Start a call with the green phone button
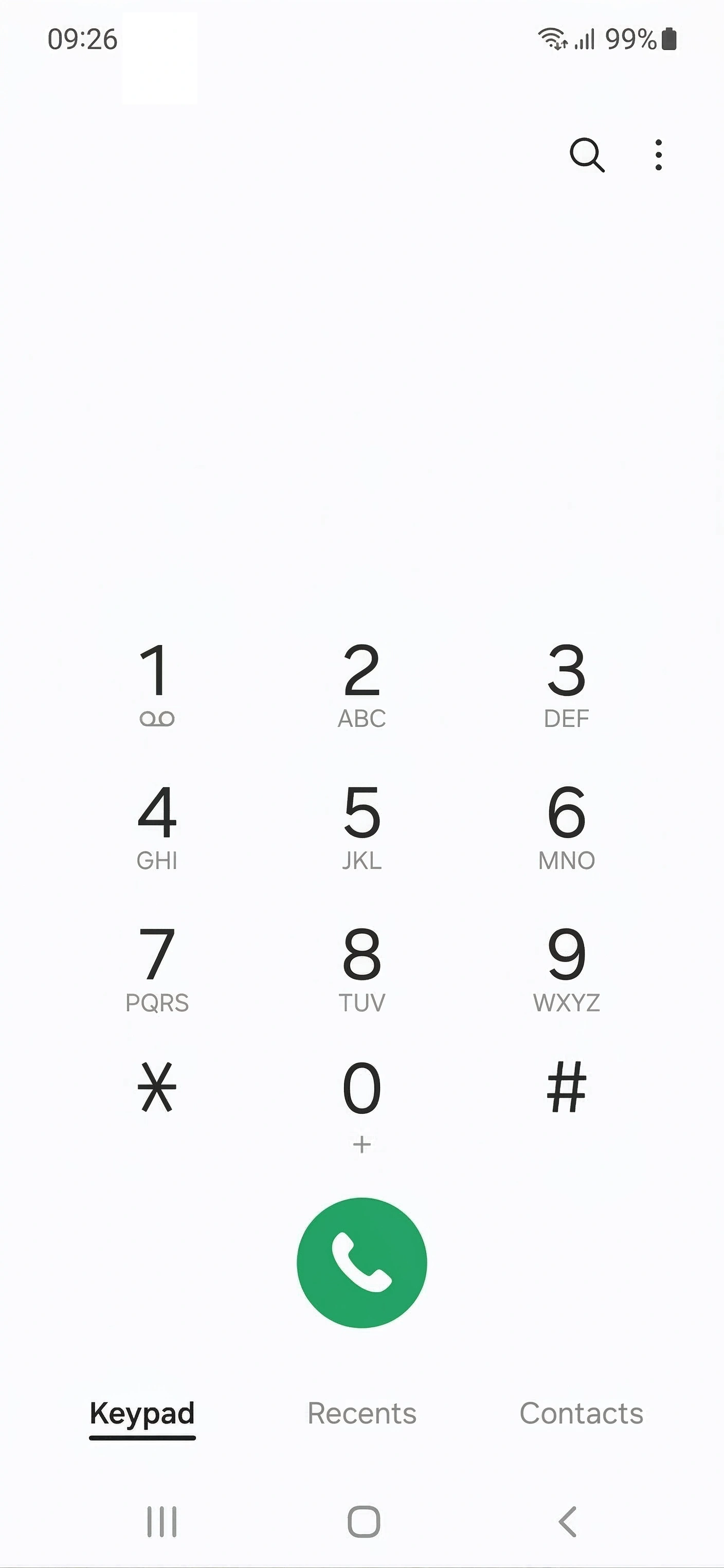 [x=362, y=1263]
